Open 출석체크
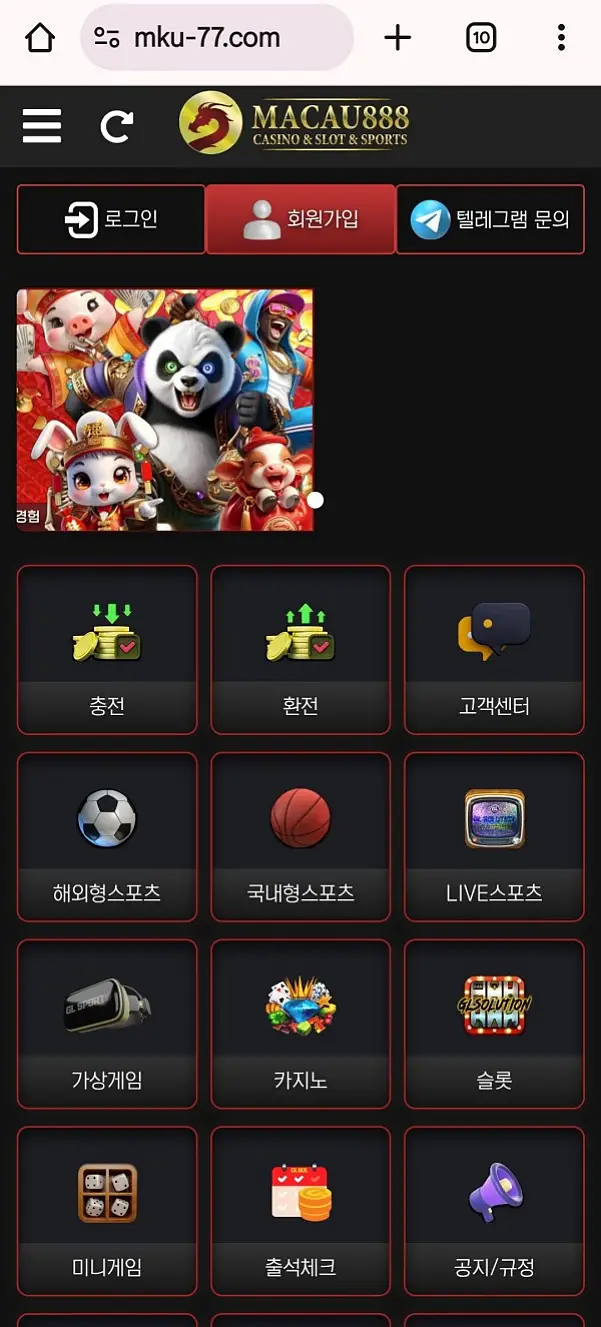Image resolution: width=601 pixels, height=1327 pixels. pyautogui.click(x=301, y=1211)
